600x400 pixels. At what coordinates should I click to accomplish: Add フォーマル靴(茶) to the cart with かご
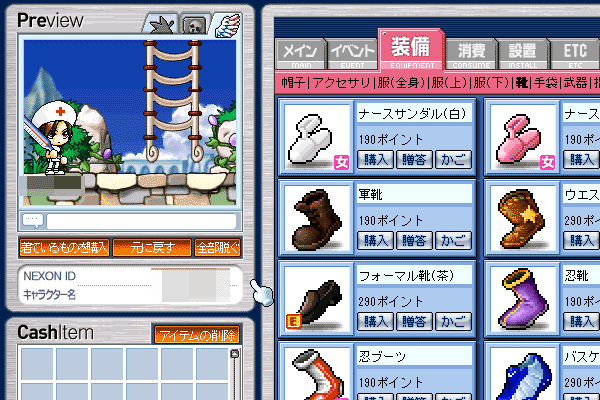click(454, 322)
